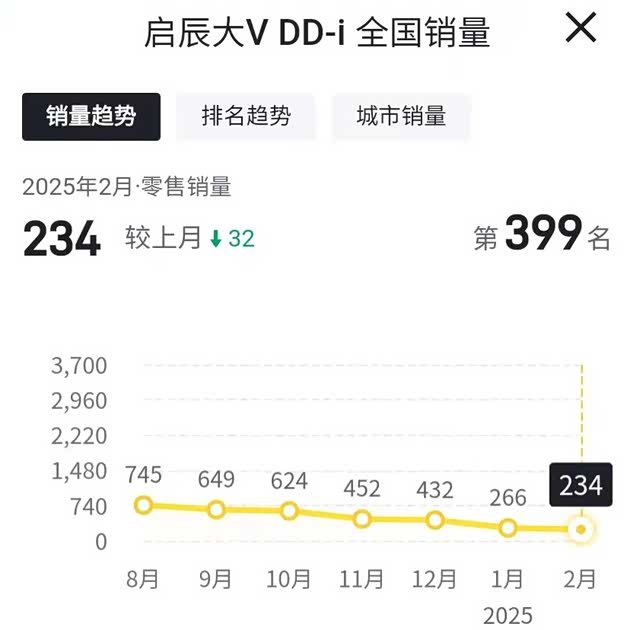Viewport: 630px width, 630px height.
Task: Show the 11月 point with 452 sales
Action: [362, 519]
